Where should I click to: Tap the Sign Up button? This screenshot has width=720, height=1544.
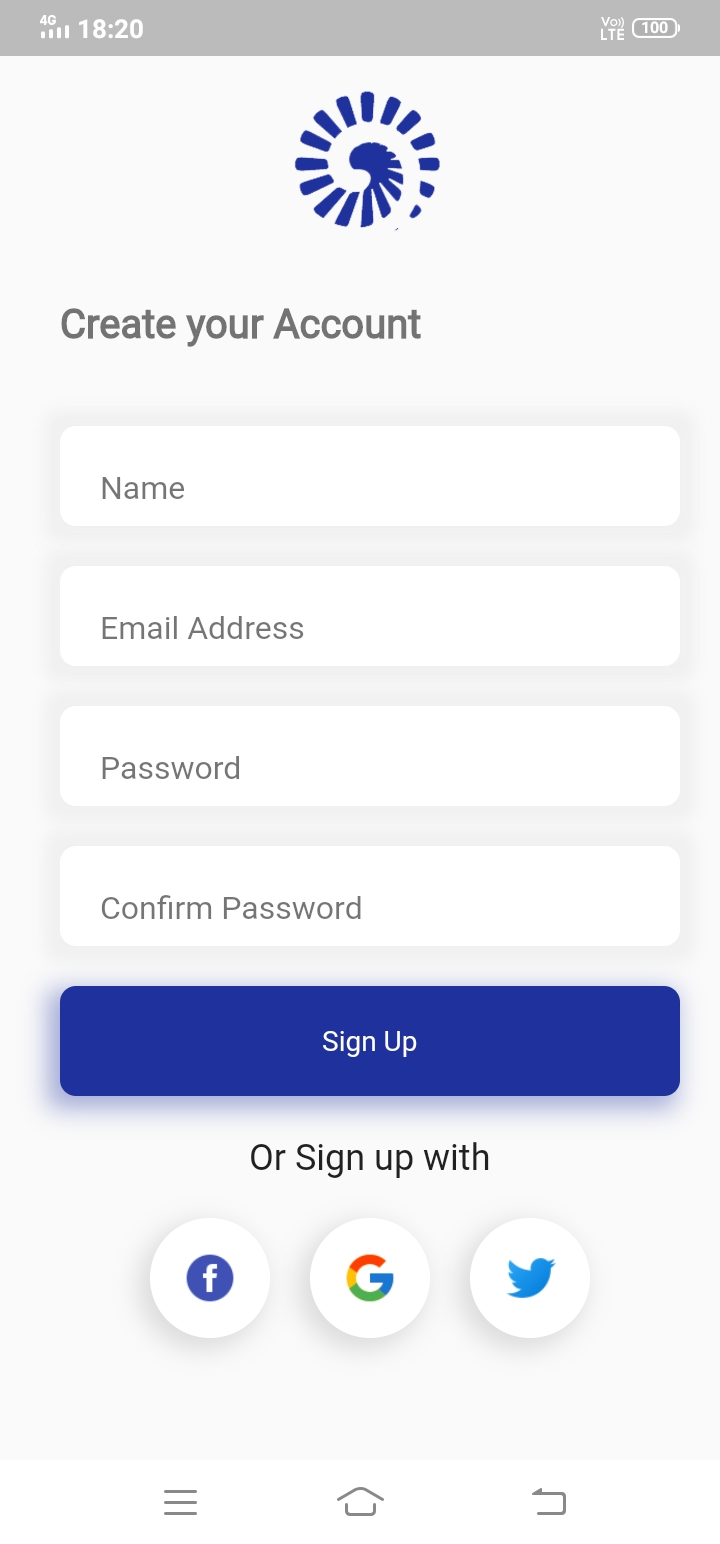(x=370, y=1041)
